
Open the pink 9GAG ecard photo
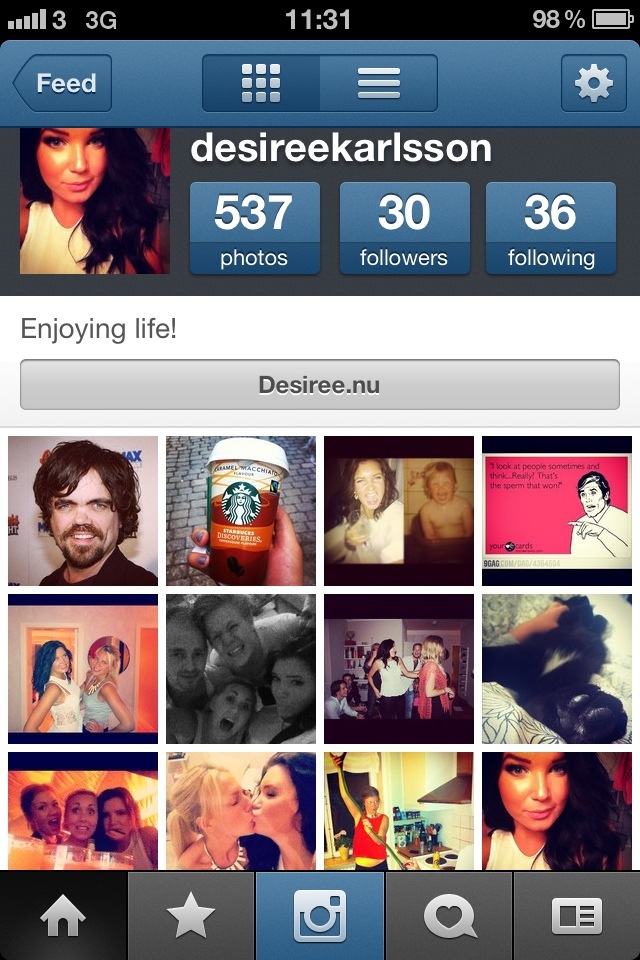pos(557,510)
